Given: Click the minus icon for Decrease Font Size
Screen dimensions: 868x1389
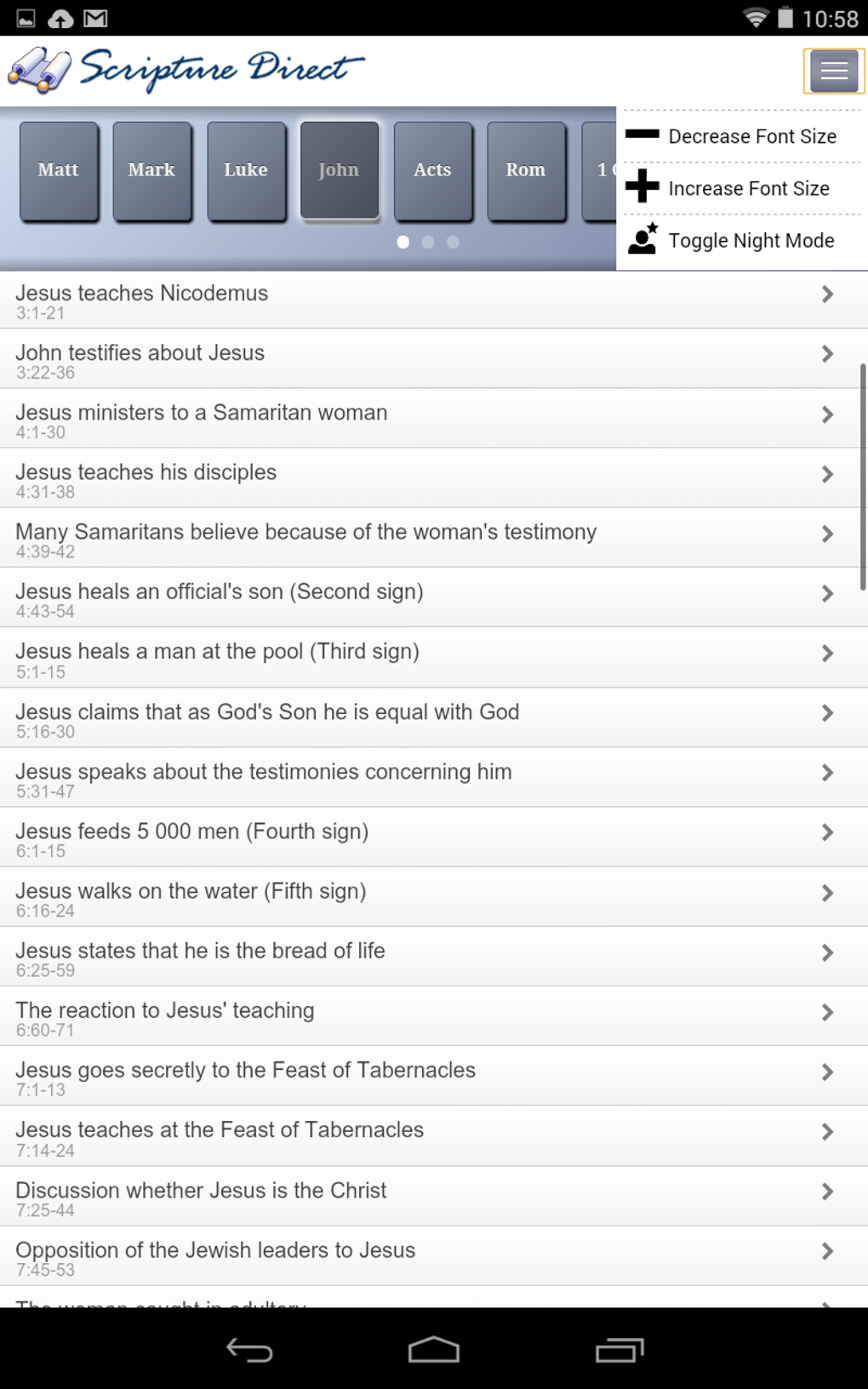Looking at the screenshot, I should click(642, 134).
